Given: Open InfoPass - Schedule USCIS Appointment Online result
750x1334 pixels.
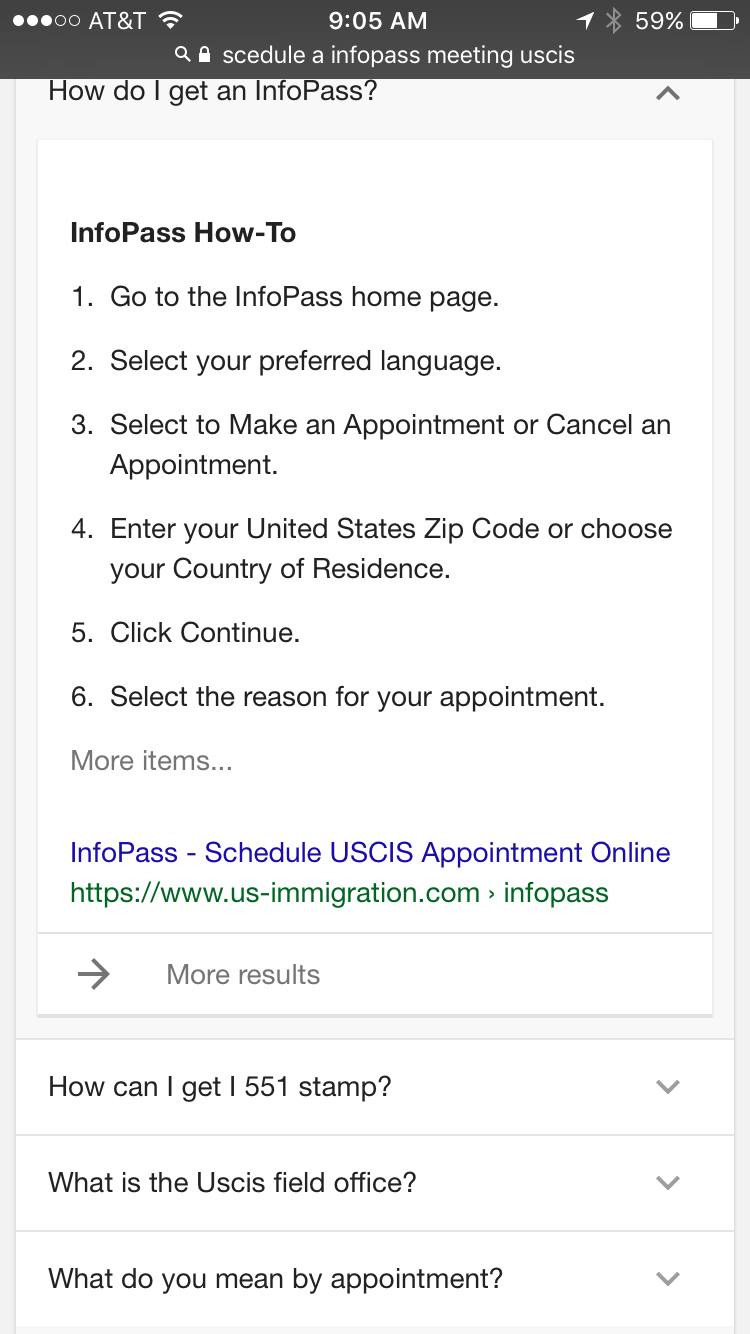Looking at the screenshot, I should 370,853.
